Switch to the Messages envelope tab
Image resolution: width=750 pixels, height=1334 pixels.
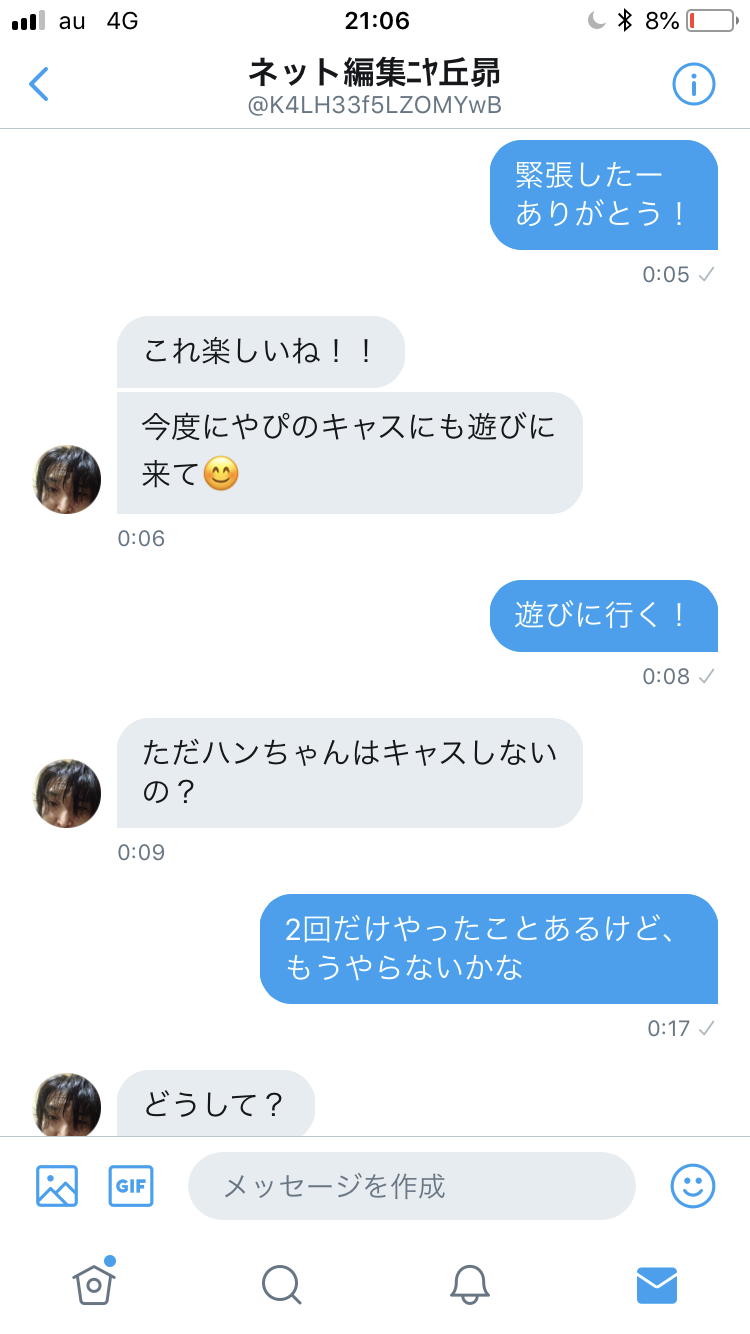(657, 1284)
